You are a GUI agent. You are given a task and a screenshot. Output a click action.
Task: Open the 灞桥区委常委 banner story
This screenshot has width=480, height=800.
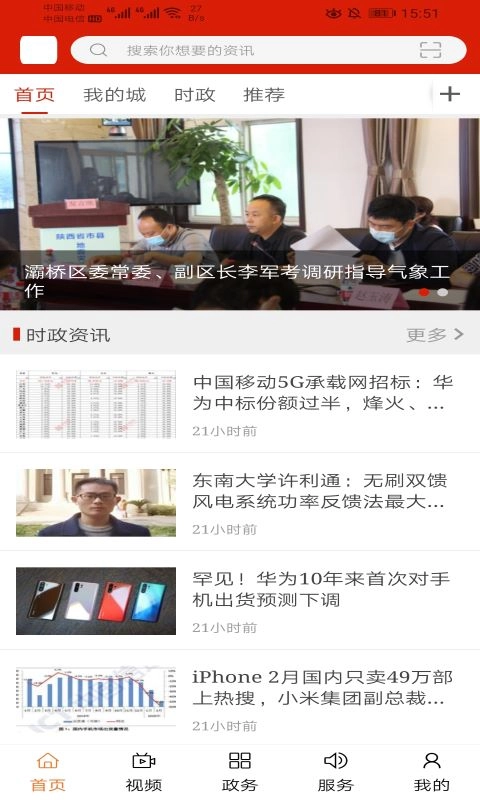pos(240,214)
